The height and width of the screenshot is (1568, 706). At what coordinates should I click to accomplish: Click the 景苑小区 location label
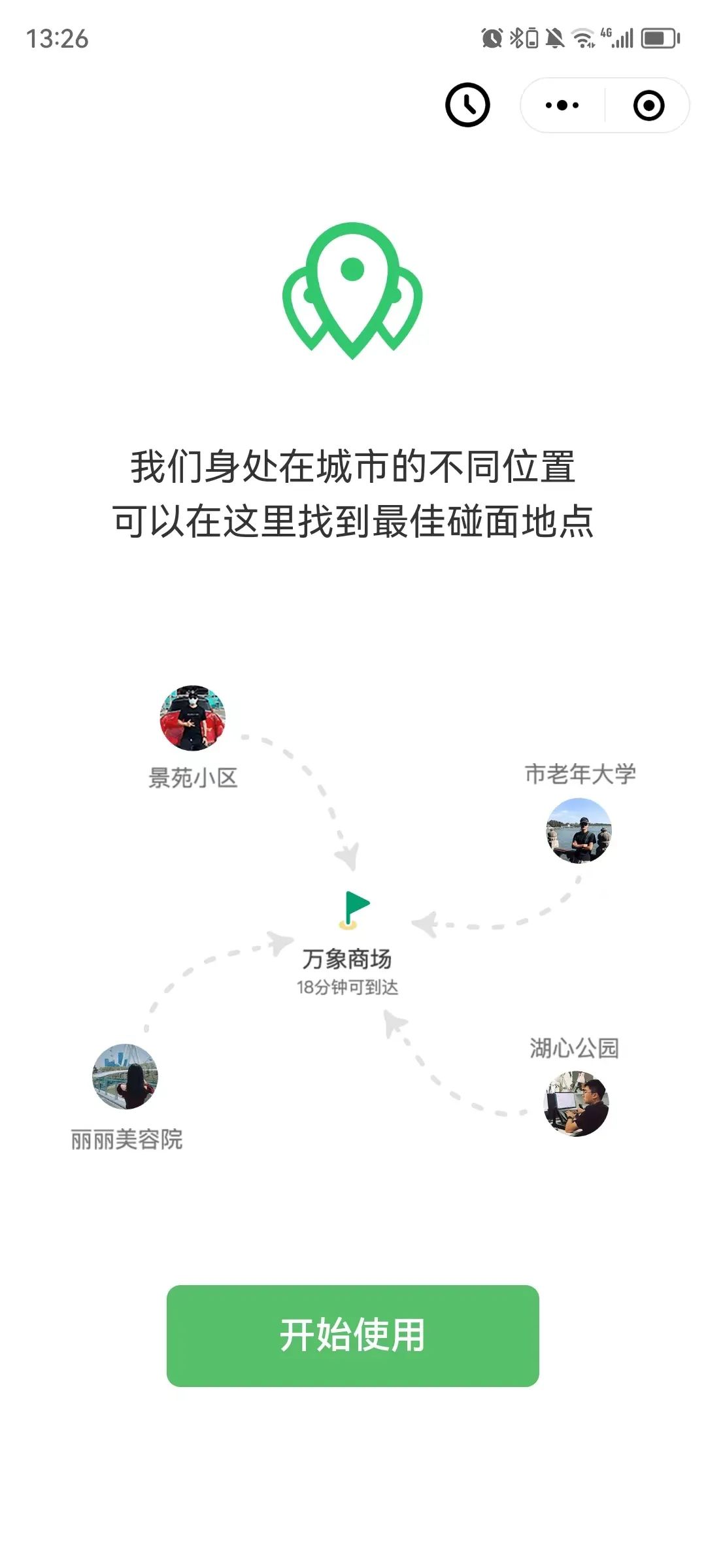click(x=193, y=777)
